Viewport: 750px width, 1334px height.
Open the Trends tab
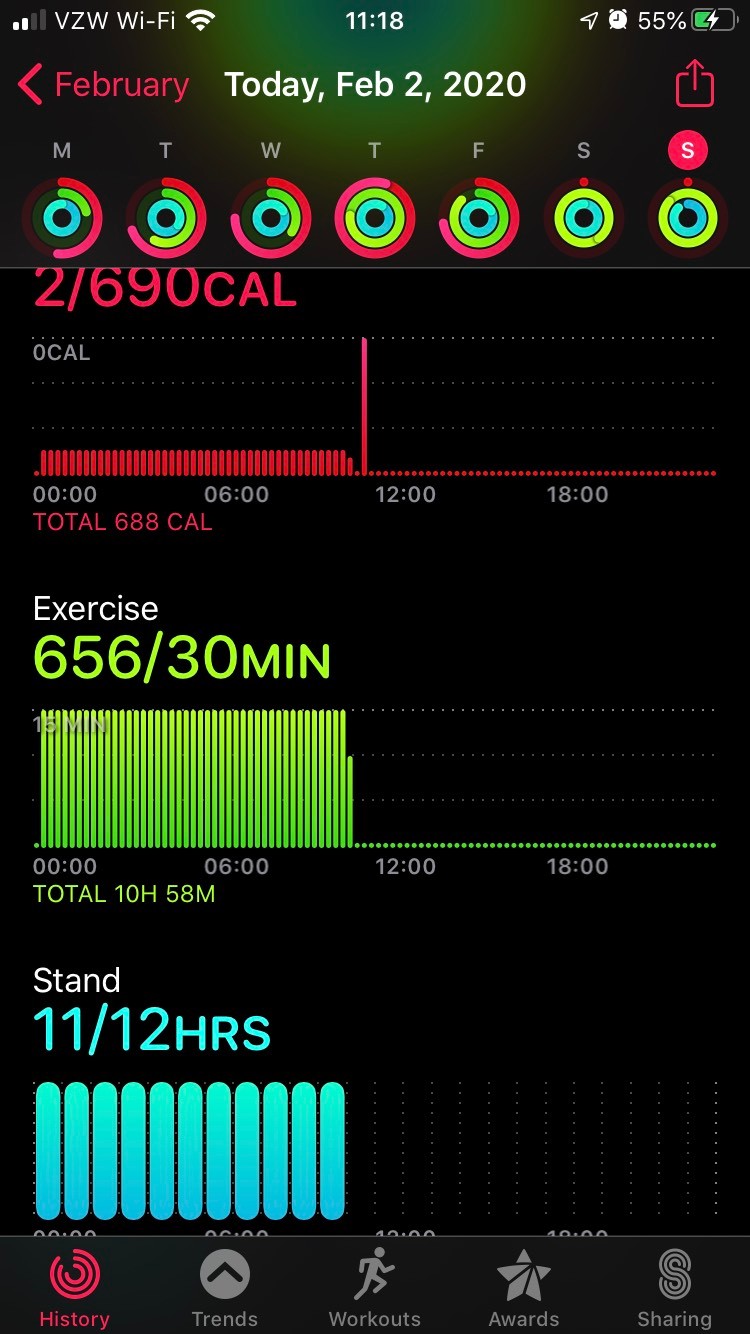pos(224,1288)
